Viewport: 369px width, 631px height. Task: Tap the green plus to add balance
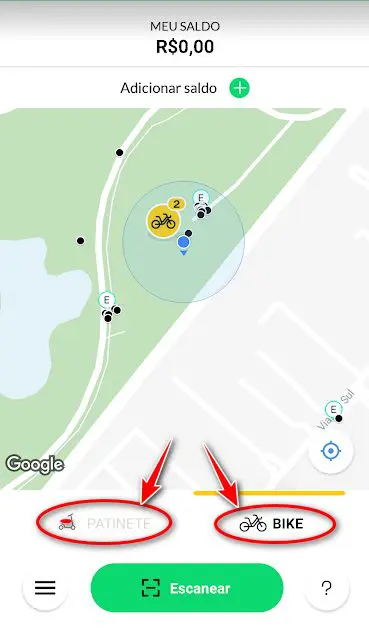[239, 88]
